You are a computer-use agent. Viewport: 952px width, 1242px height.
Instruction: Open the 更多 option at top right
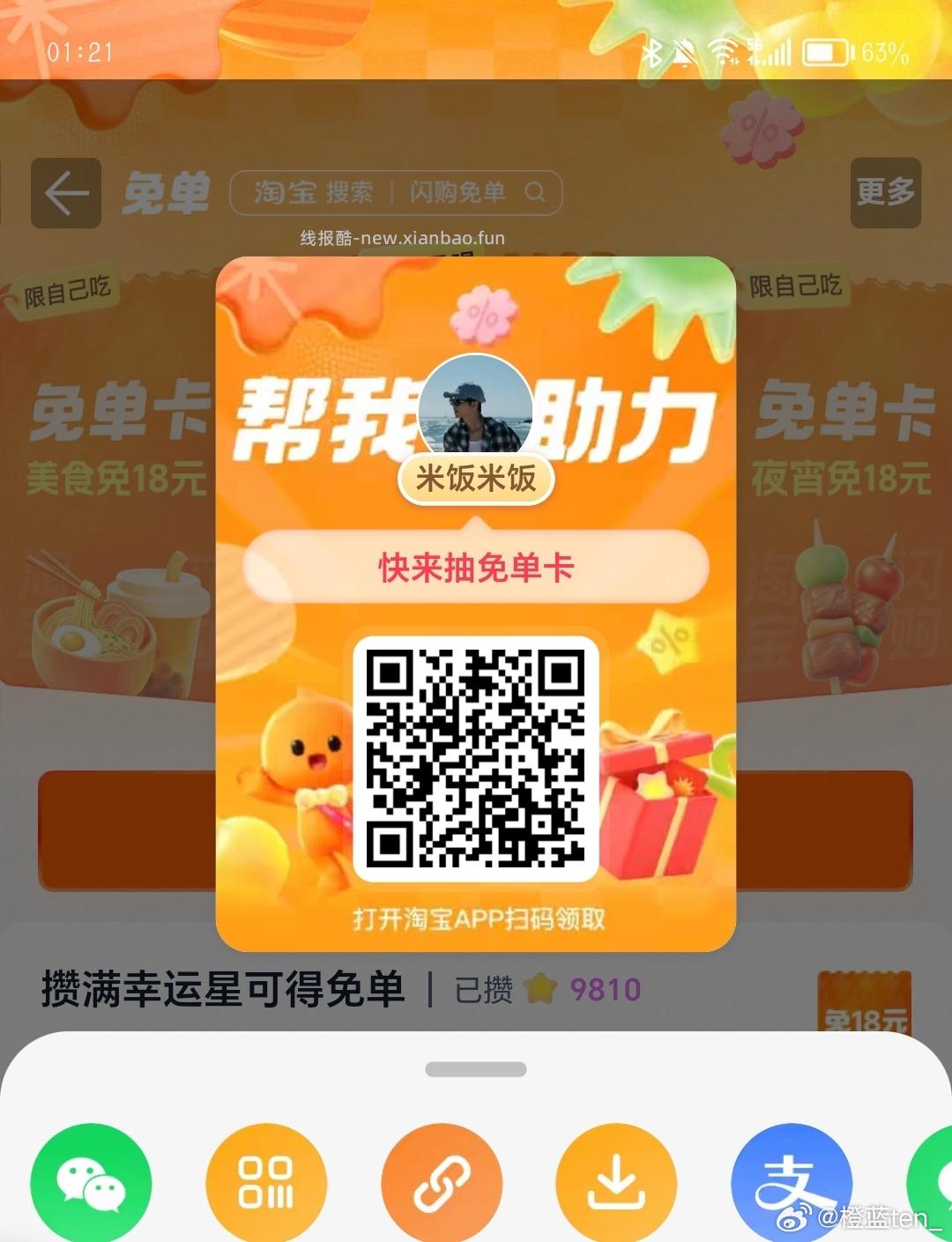point(884,191)
